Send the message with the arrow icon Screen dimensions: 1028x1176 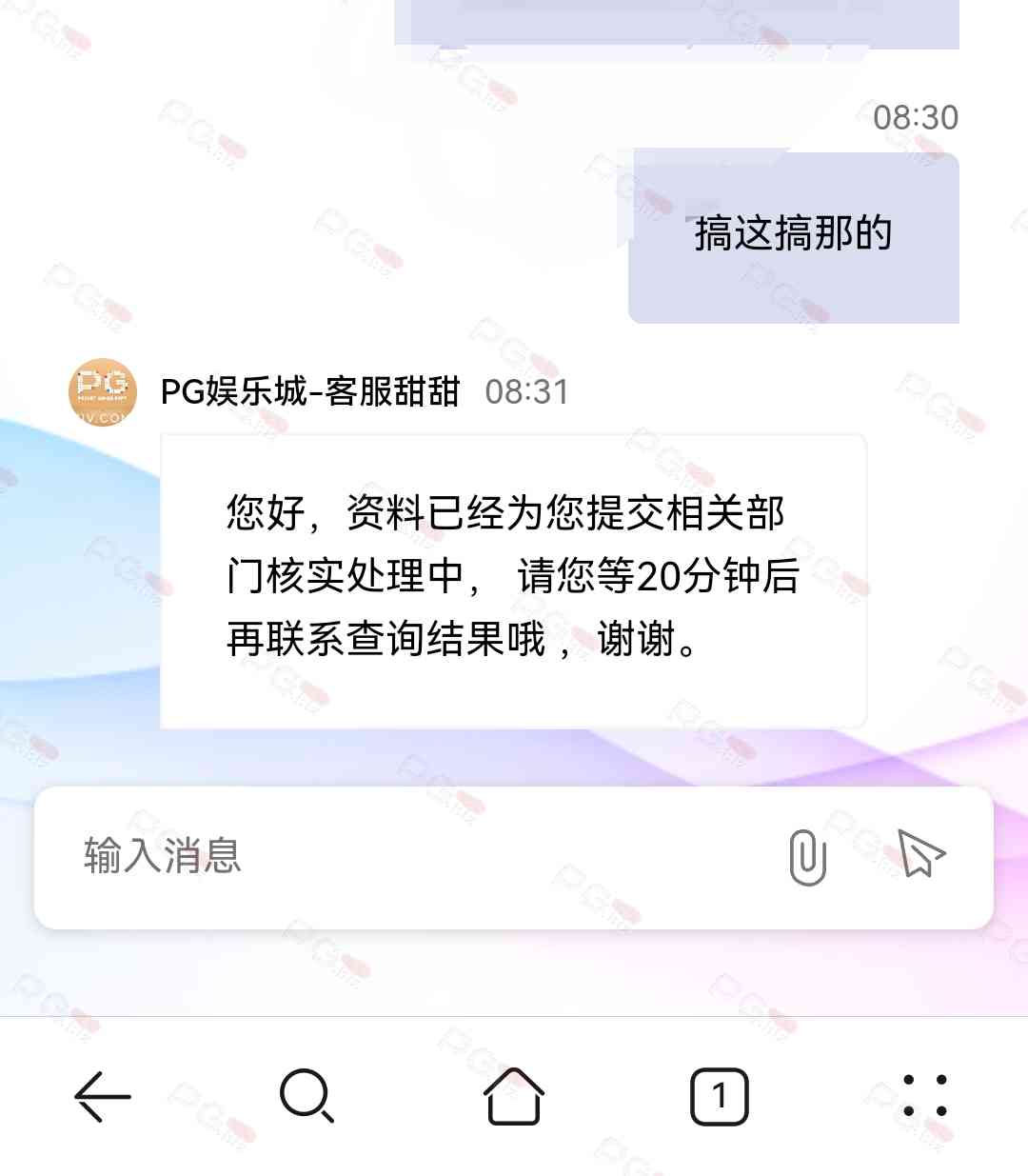(x=920, y=853)
